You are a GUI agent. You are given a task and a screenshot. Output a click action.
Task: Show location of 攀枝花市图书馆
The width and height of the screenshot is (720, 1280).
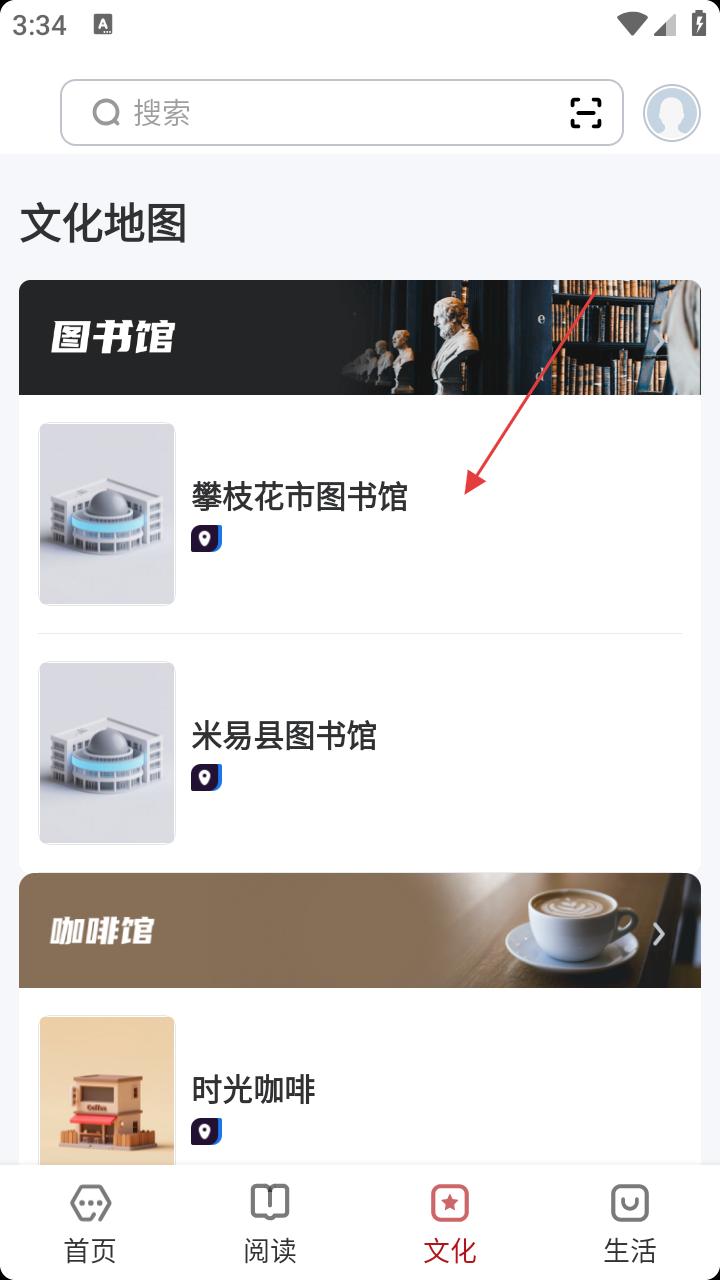(x=206, y=539)
